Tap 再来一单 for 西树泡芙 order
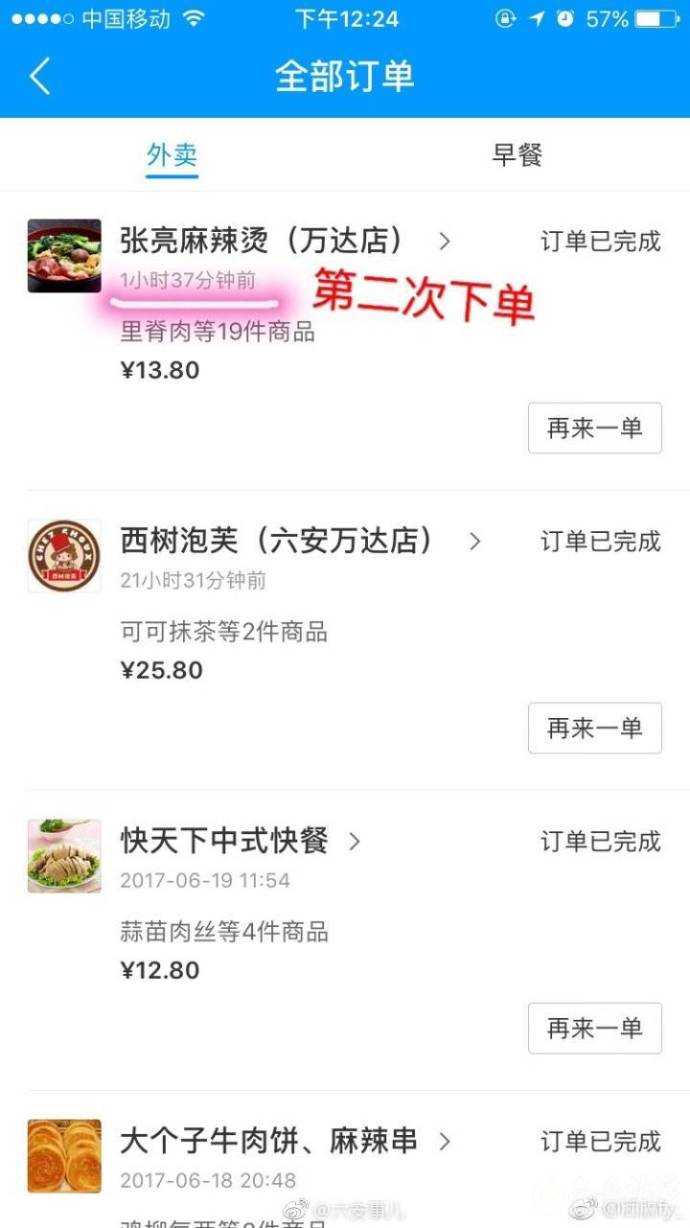The height and width of the screenshot is (1228, 690). [x=594, y=728]
